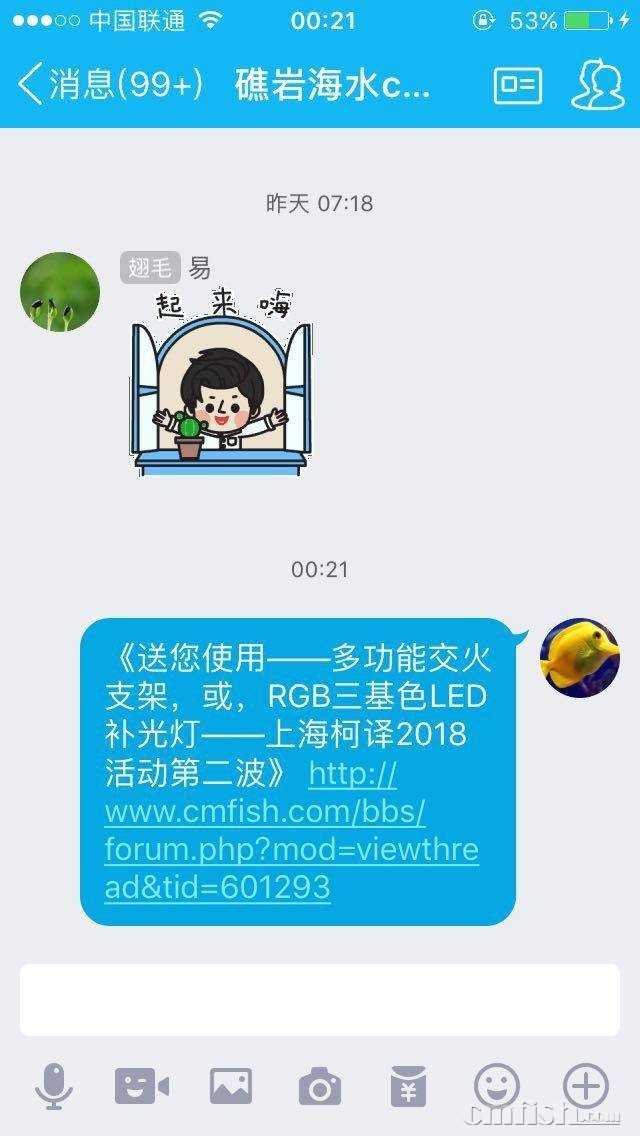640x1136 pixels.
Task: Send a red packet
Action: tap(408, 1086)
